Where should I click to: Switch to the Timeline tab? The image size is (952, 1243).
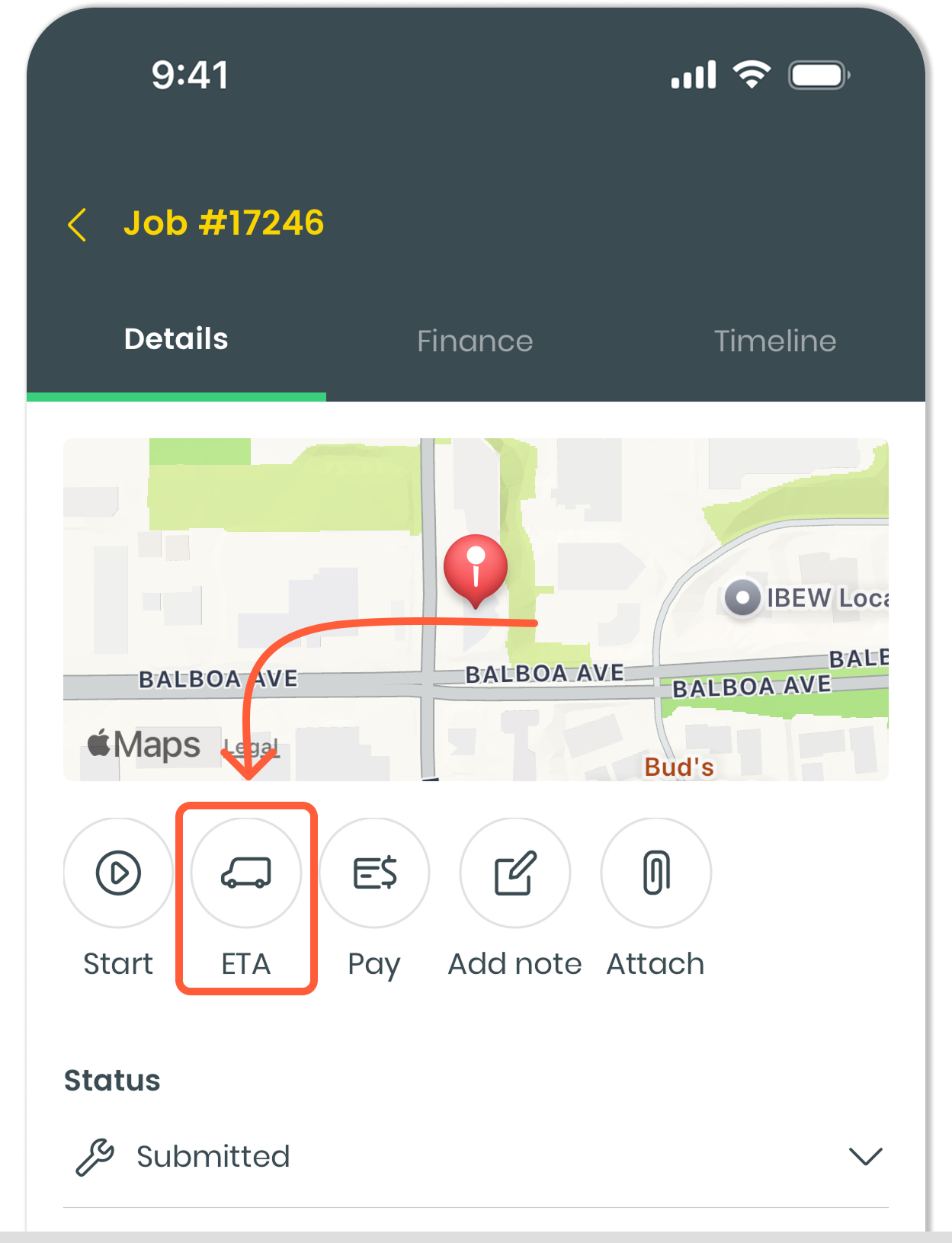(x=774, y=341)
